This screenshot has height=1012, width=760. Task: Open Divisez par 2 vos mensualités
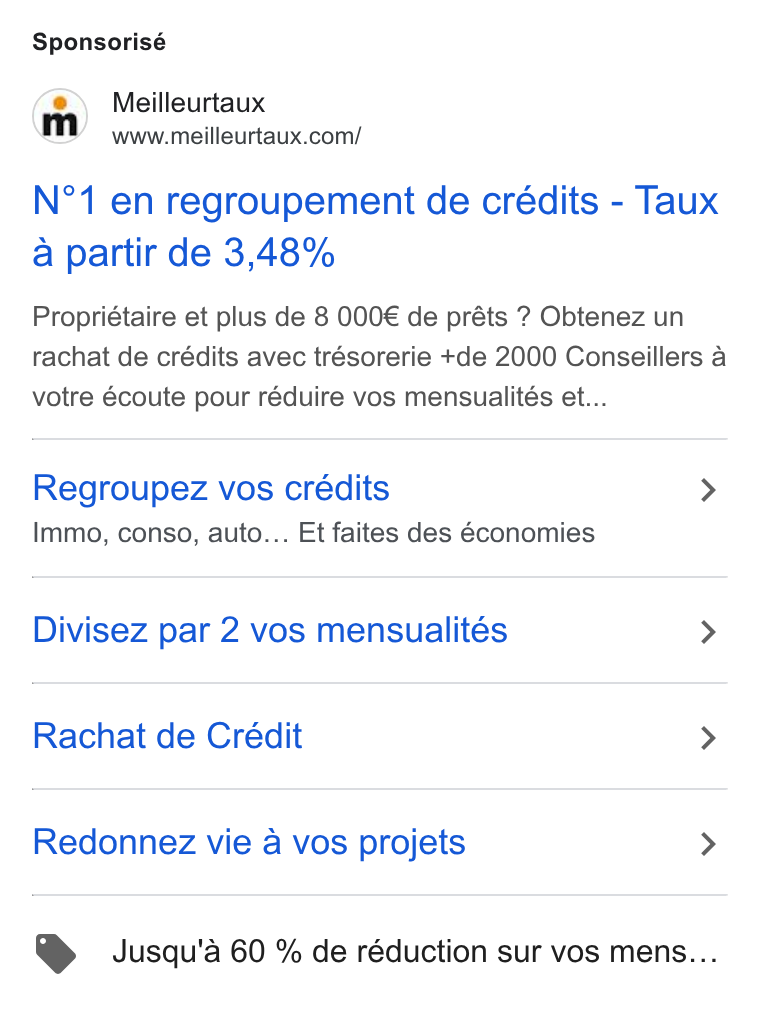coord(379,631)
